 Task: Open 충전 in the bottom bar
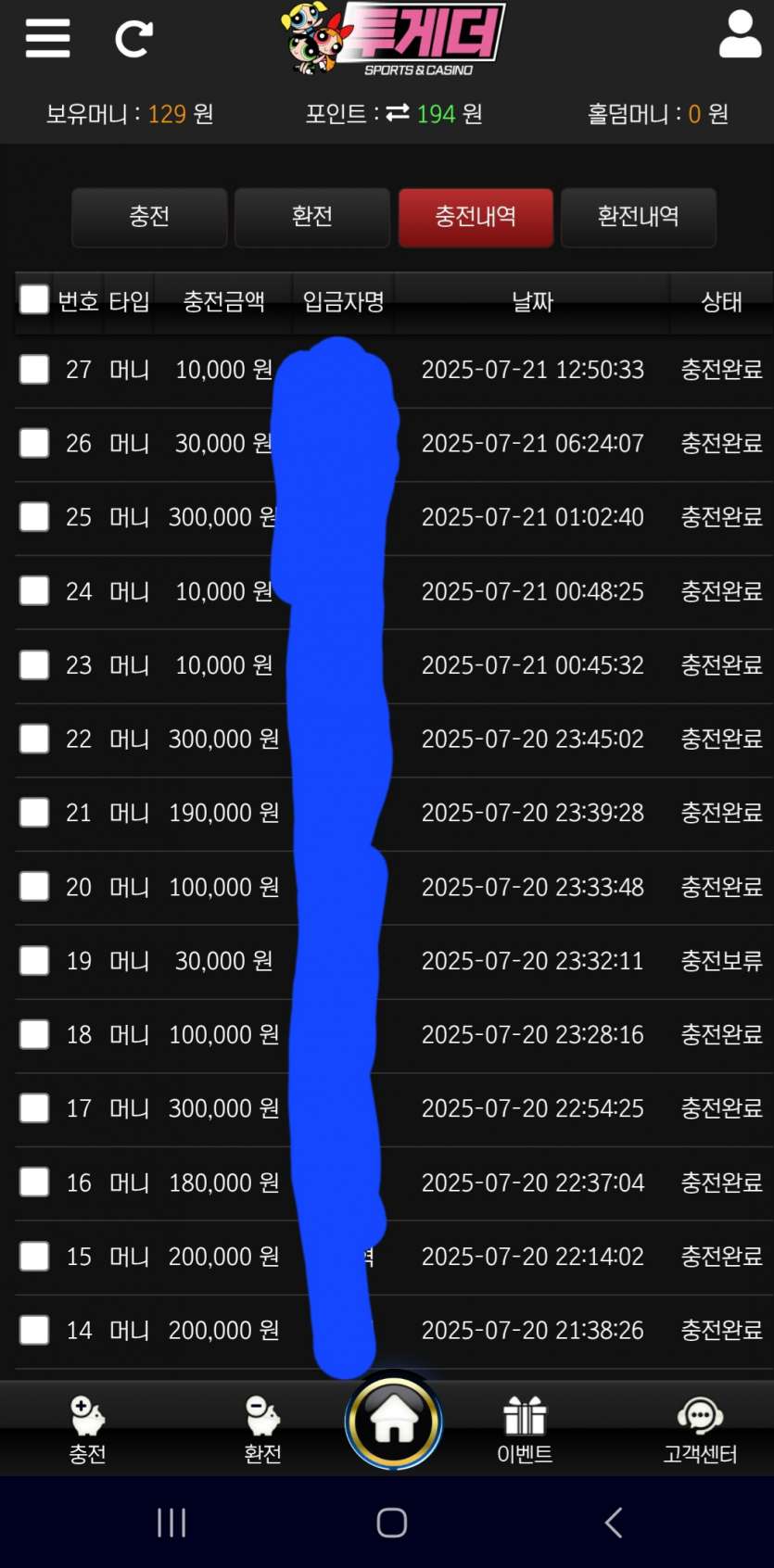[x=88, y=1430]
